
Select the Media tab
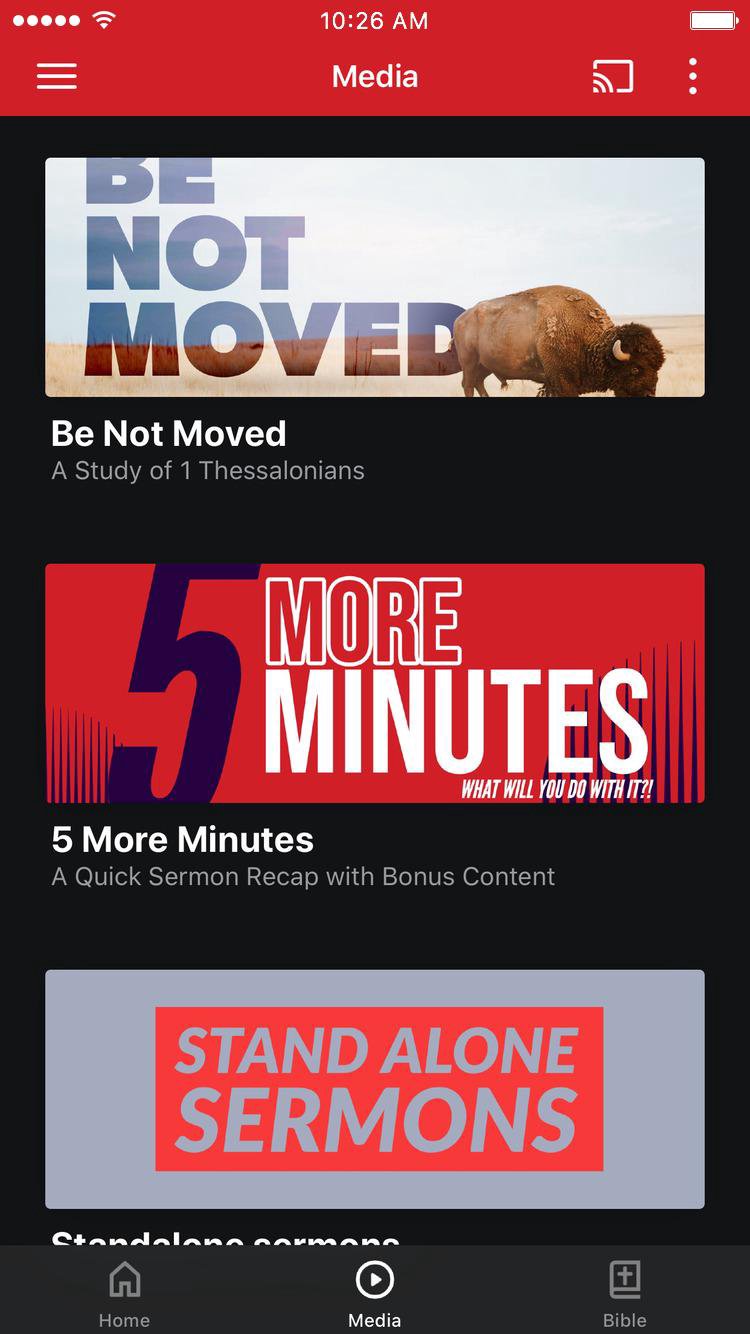coord(375,1294)
